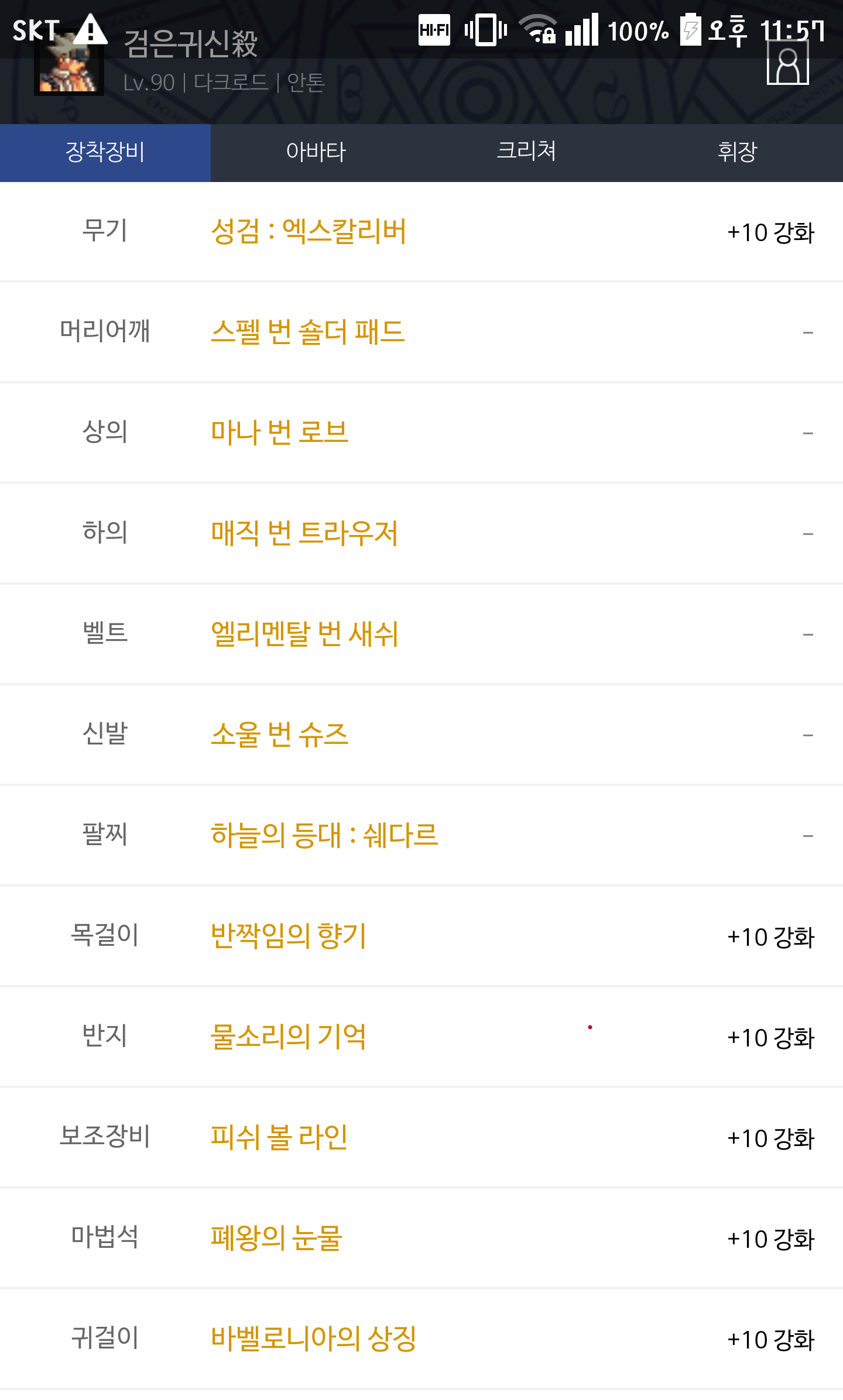
Task: Open 피쉬 볼 라인 sub equipment
Action: coord(279,1138)
